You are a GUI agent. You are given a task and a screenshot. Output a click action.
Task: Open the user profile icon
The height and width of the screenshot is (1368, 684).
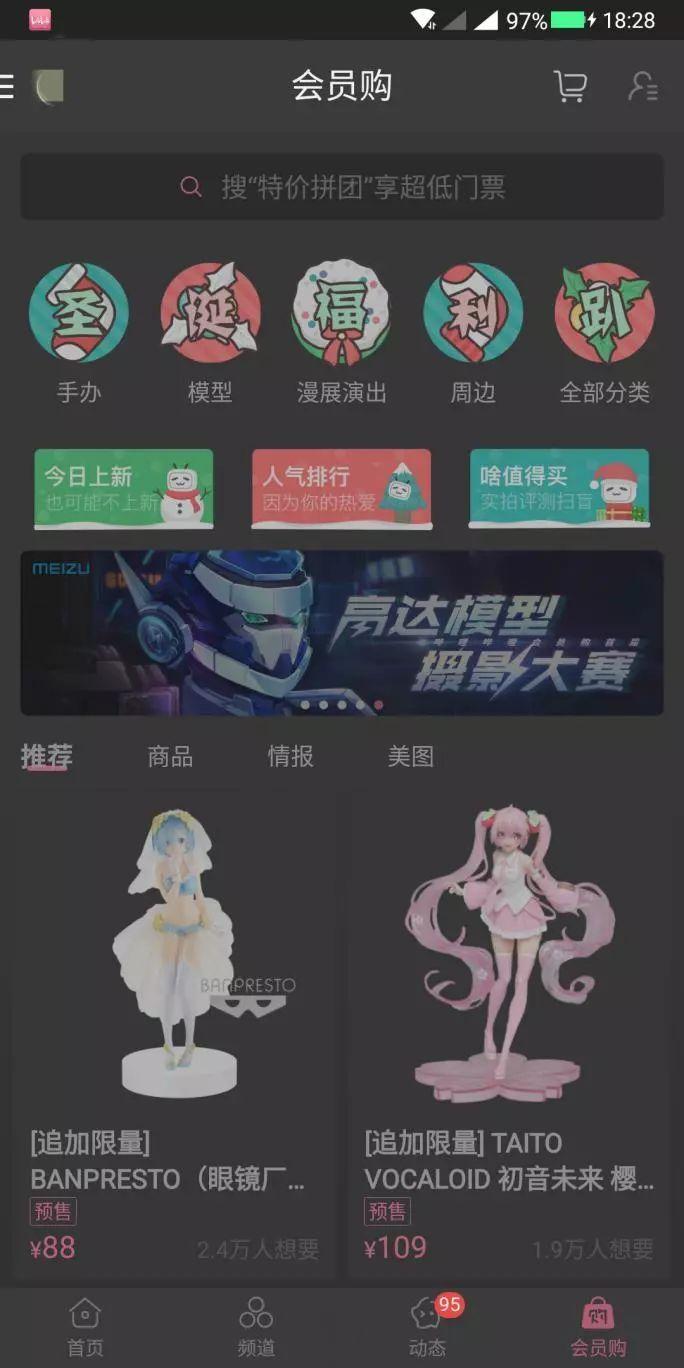point(642,87)
